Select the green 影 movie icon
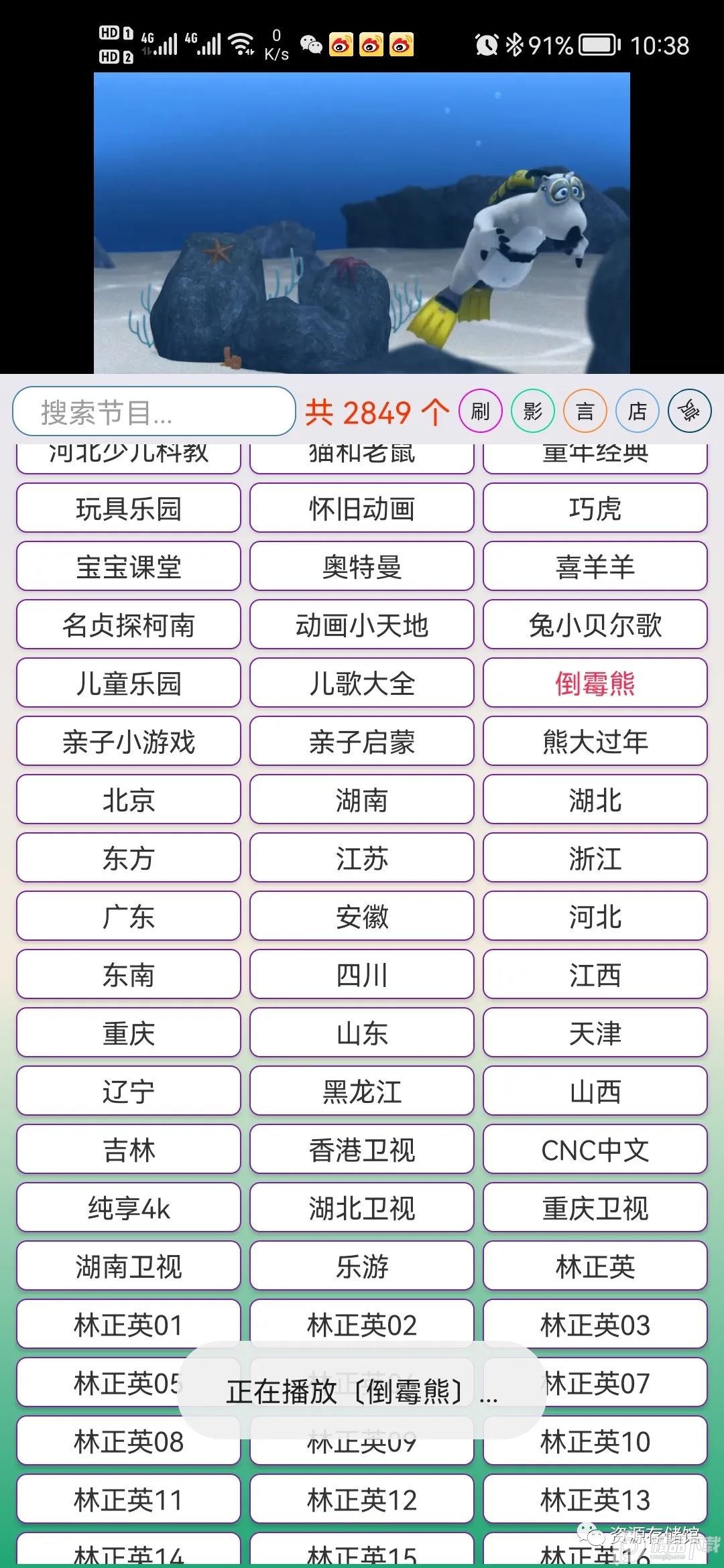Viewport: 724px width, 1568px height. (x=533, y=411)
